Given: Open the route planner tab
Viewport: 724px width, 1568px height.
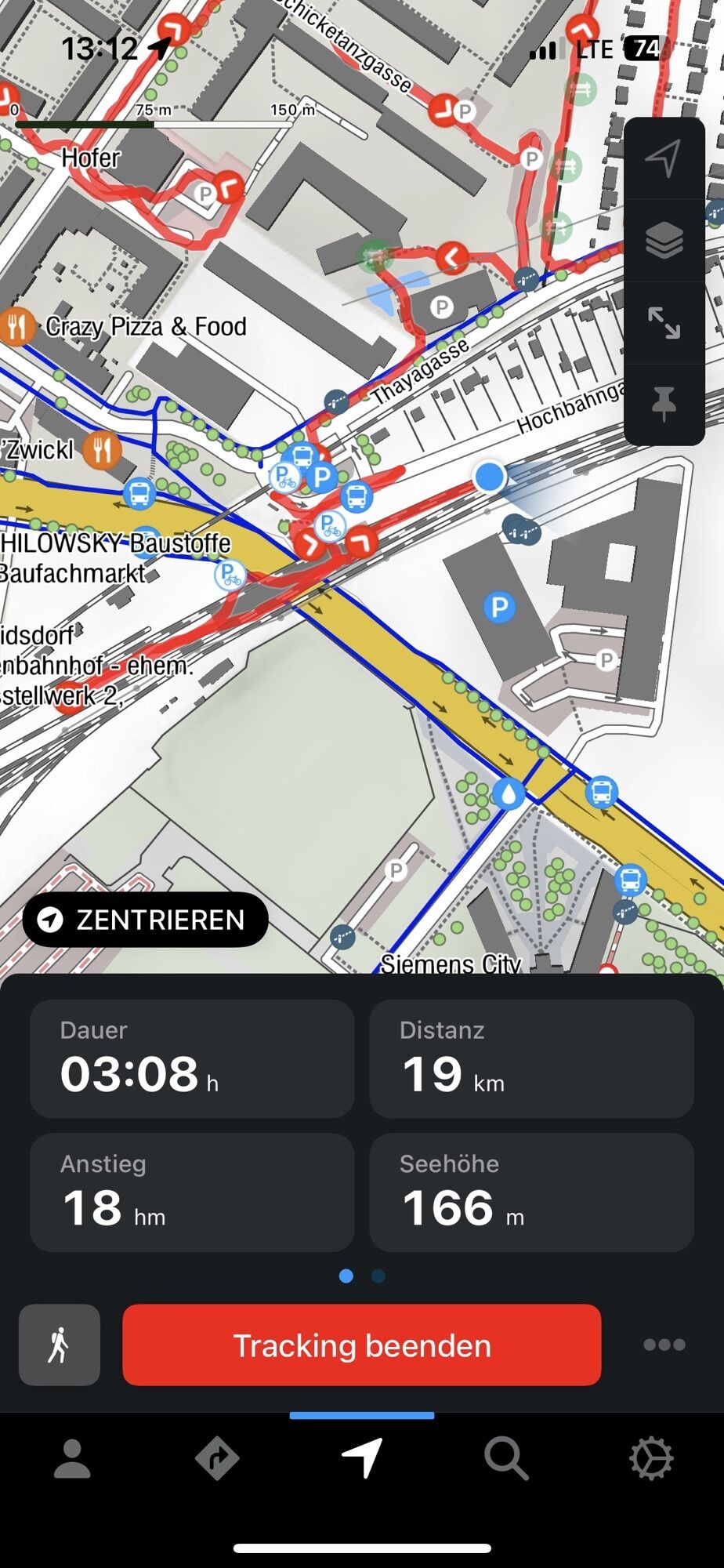Looking at the screenshot, I should [x=217, y=1460].
